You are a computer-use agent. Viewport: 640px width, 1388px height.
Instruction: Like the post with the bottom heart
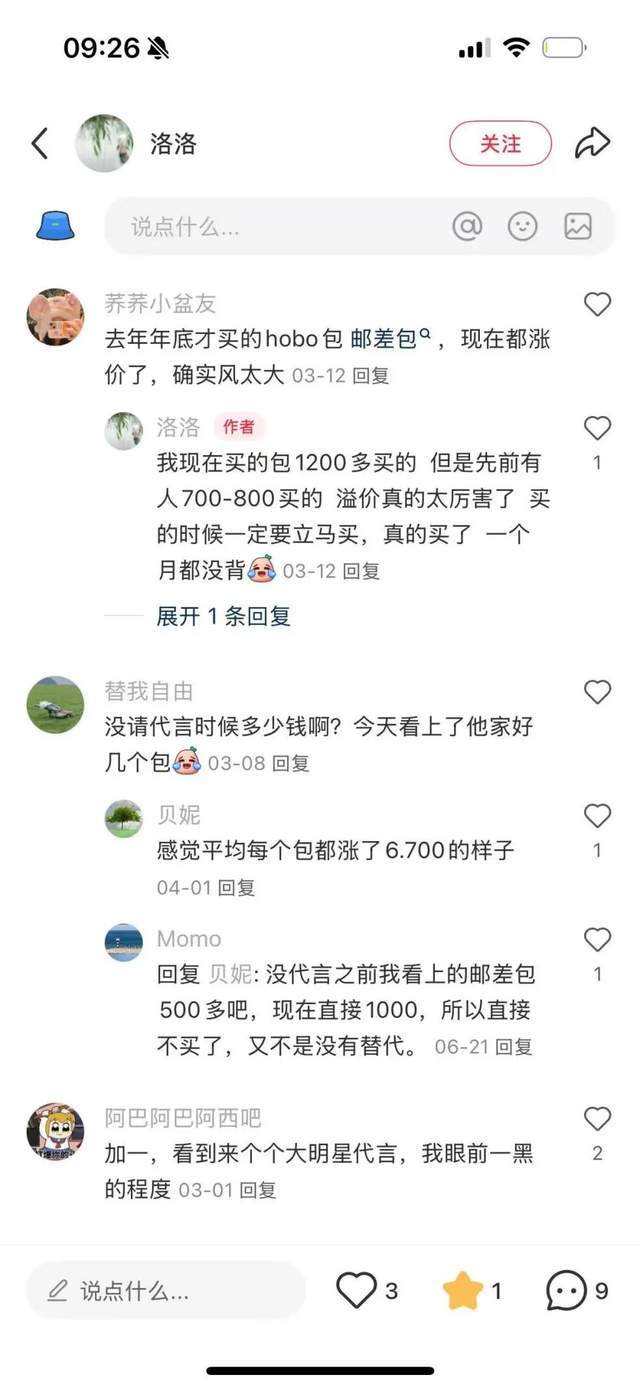[x=356, y=1290]
